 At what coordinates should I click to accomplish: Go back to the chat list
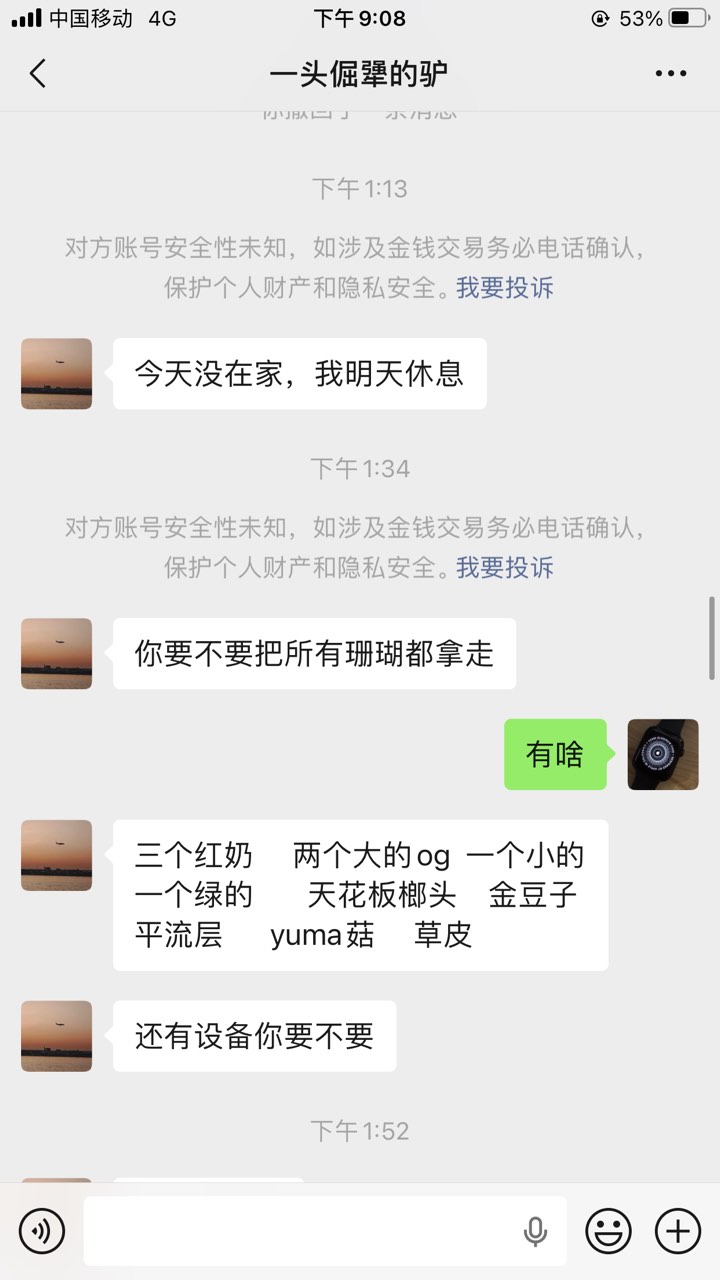[38, 73]
